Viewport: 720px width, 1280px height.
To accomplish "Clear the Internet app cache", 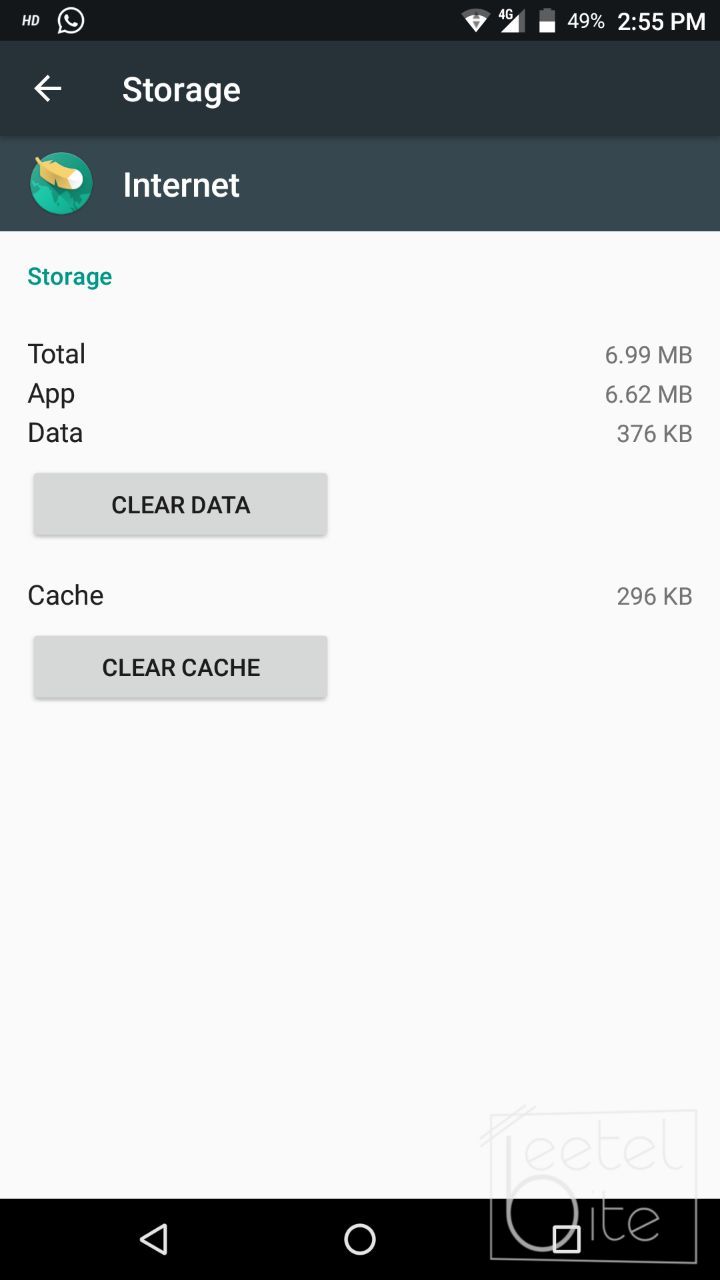I will [180, 668].
